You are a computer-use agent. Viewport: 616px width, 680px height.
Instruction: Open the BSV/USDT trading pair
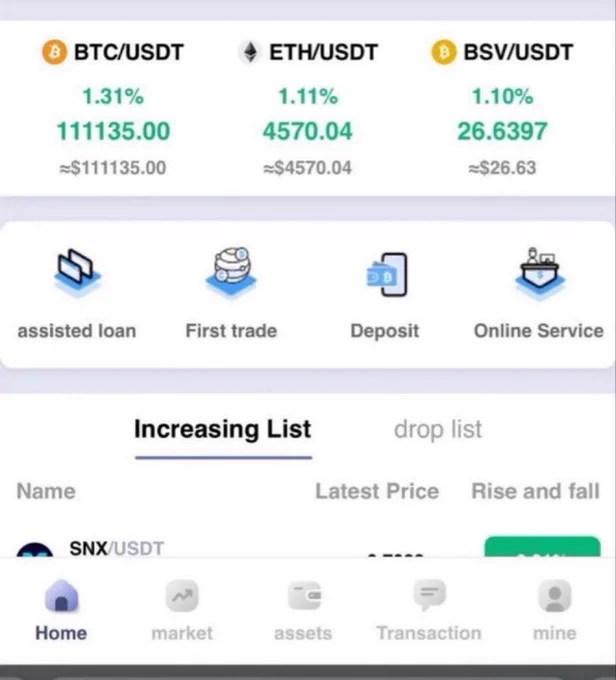click(x=502, y=107)
